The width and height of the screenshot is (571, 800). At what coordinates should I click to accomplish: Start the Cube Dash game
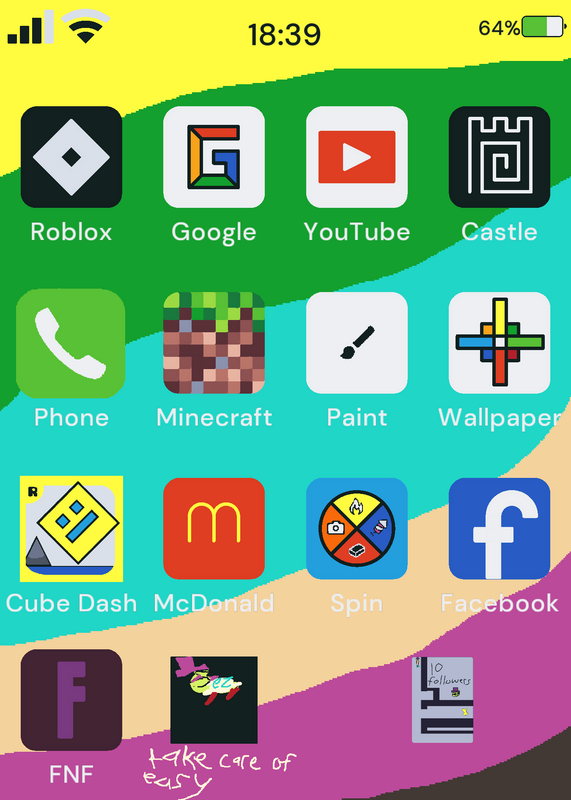[71, 529]
